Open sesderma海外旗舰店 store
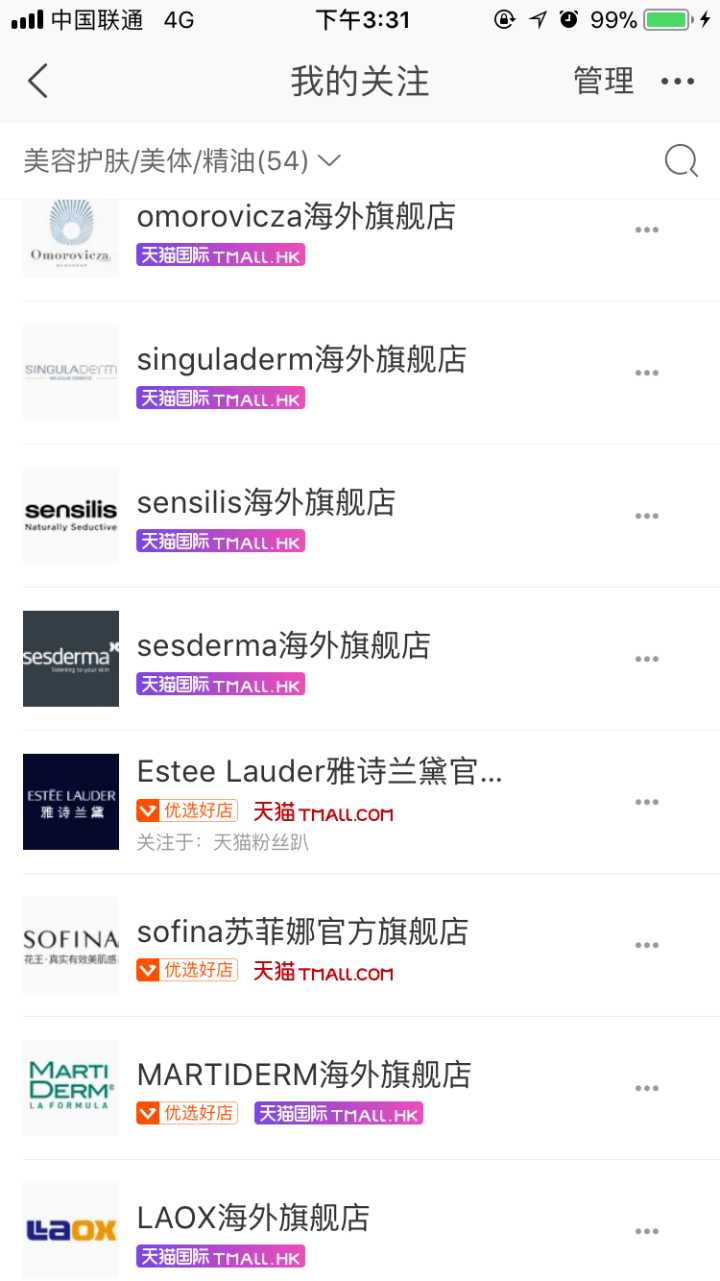The height and width of the screenshot is (1281, 720). coord(283,646)
